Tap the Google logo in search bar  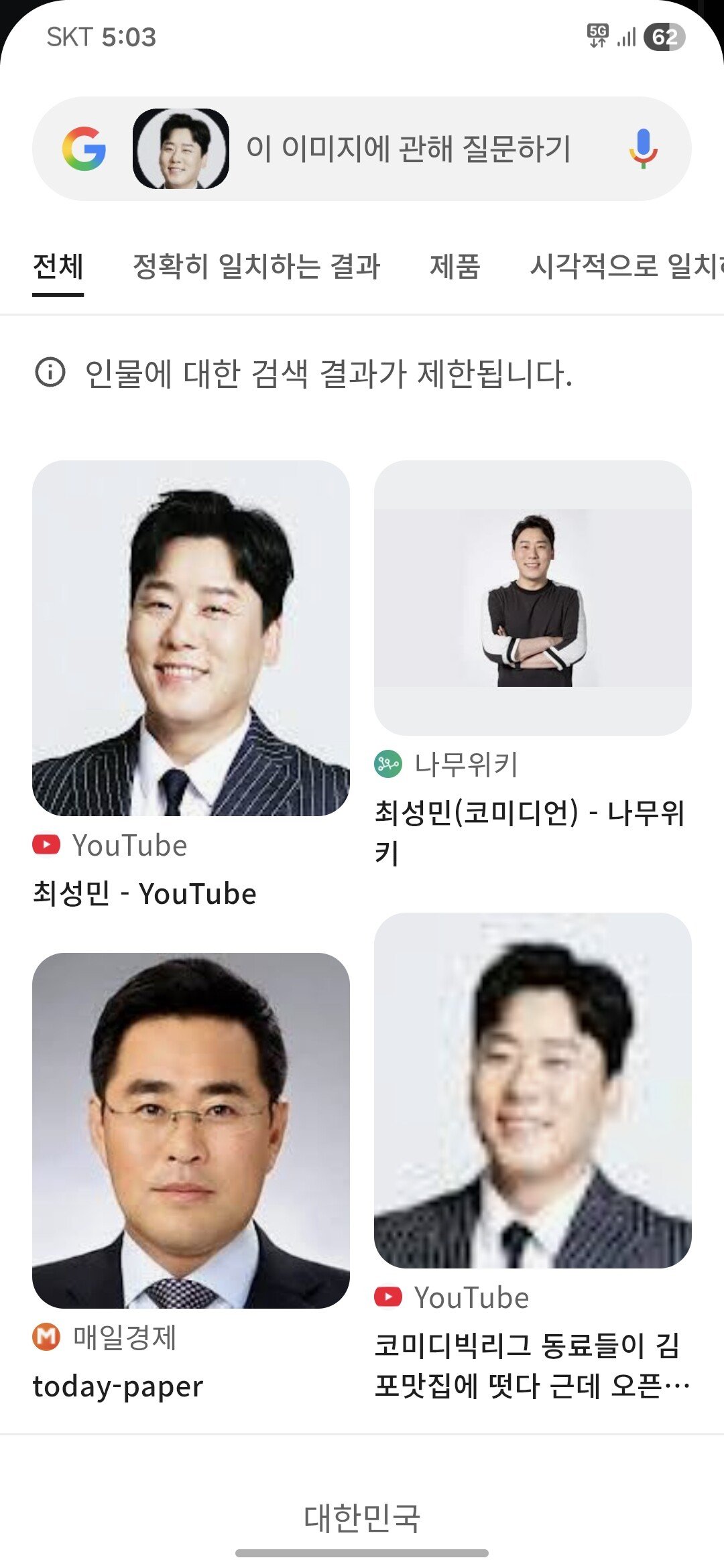pos(84,149)
